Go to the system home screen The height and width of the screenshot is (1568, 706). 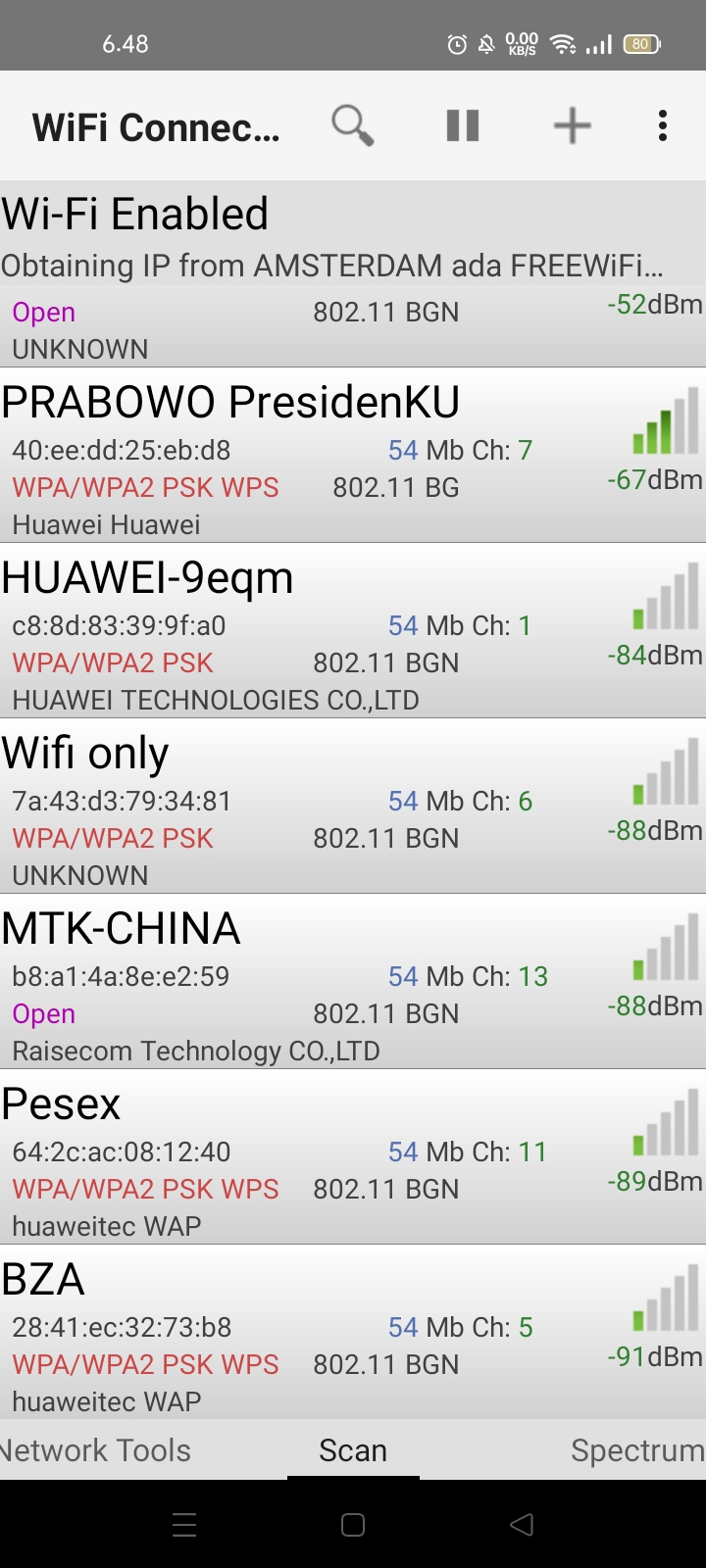click(353, 1525)
